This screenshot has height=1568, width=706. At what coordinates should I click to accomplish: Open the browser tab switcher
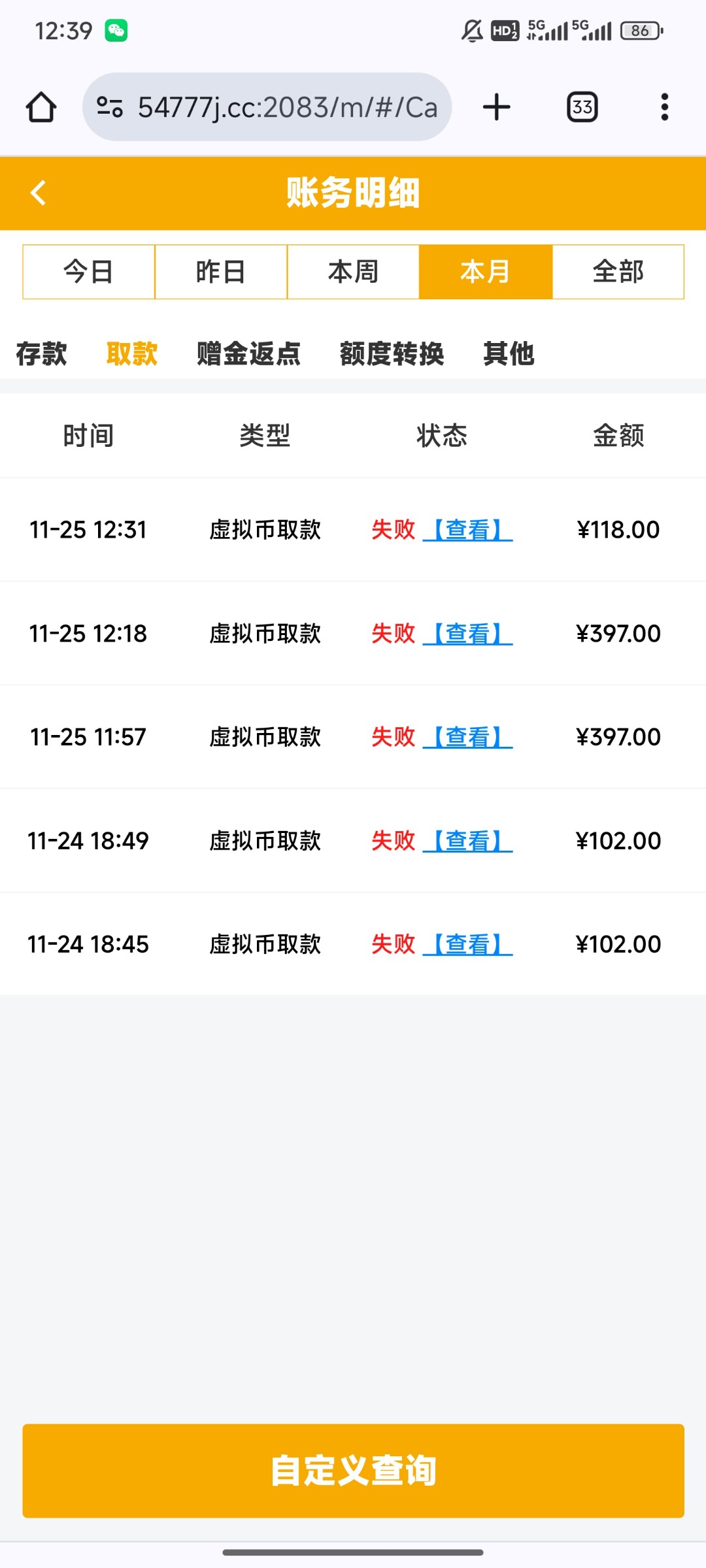tap(582, 107)
